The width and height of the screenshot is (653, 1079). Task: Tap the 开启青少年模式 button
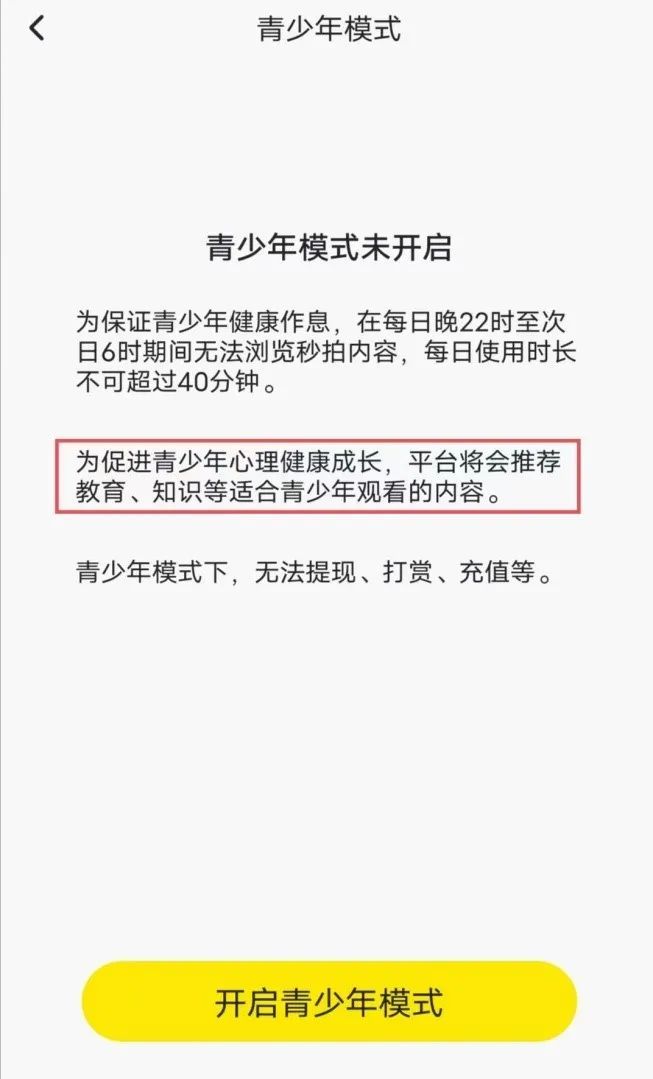(329, 1002)
